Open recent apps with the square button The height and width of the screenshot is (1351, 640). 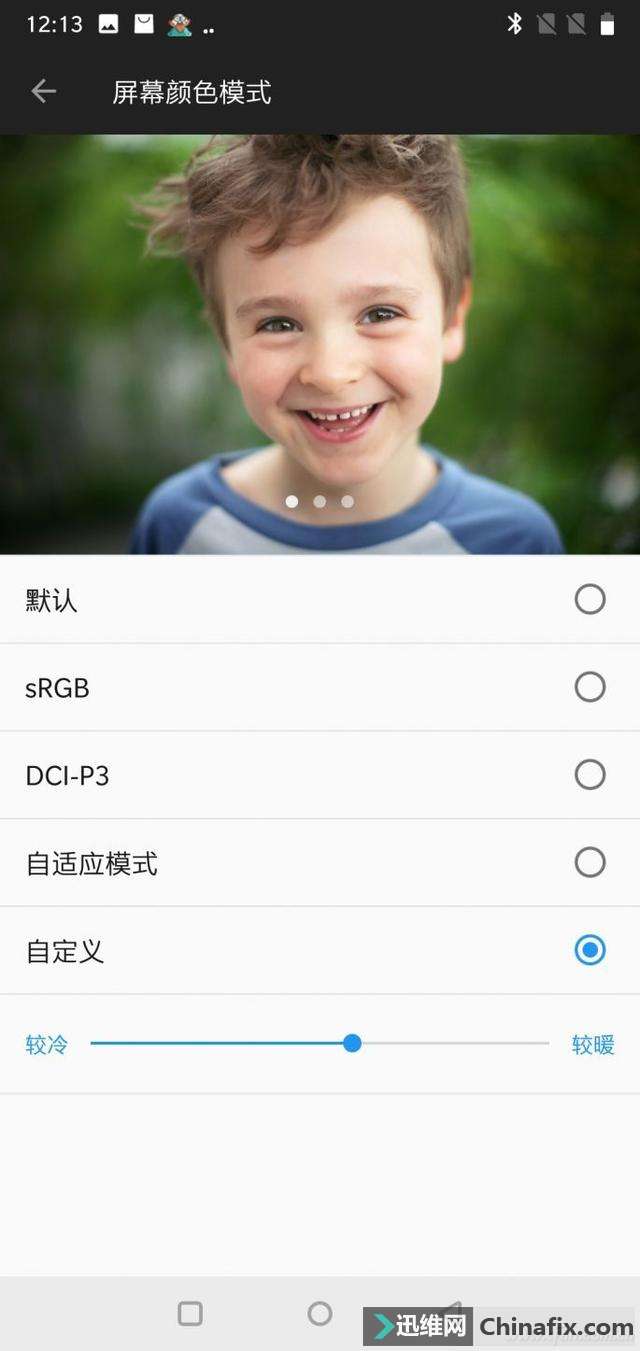pyautogui.click(x=190, y=1314)
